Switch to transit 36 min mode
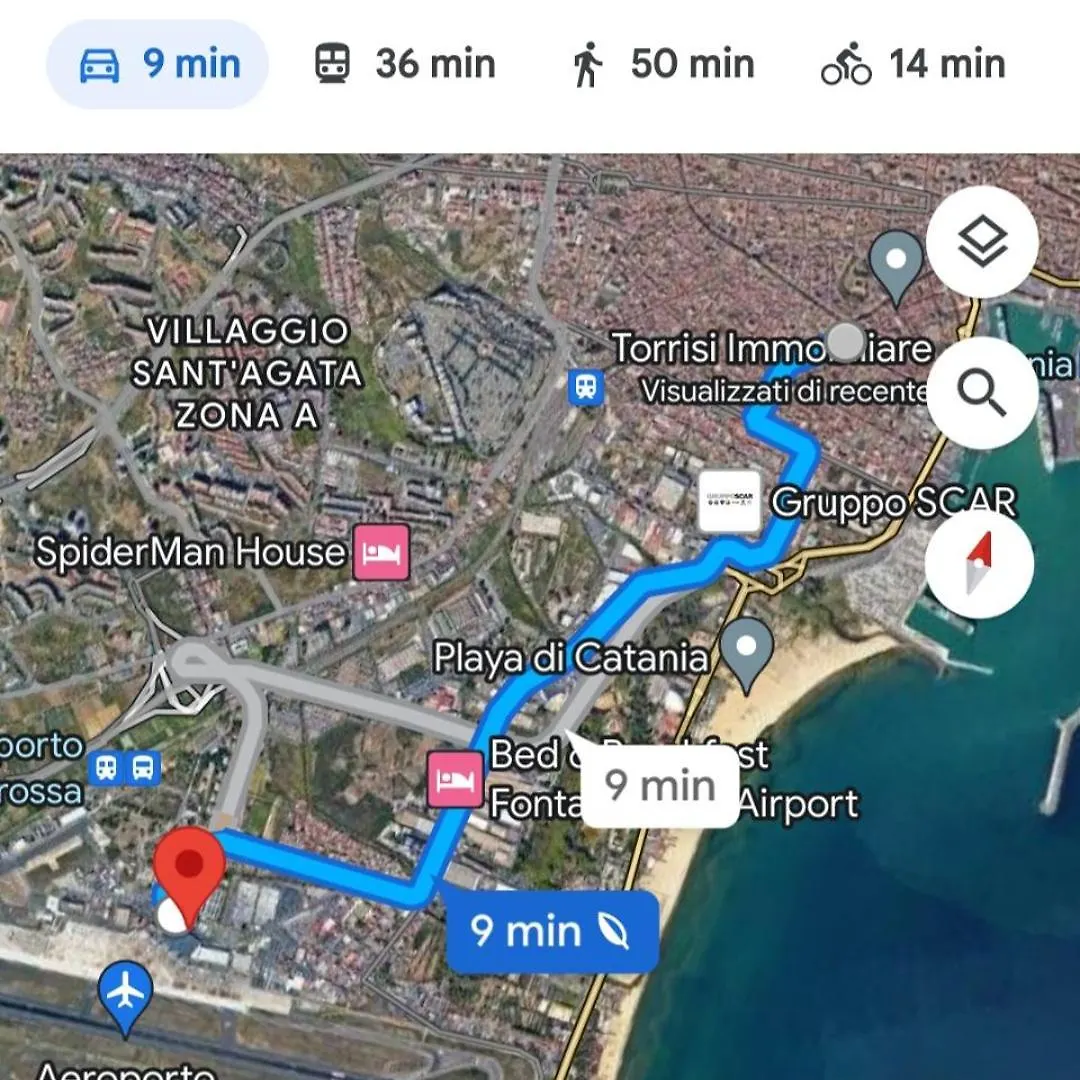Viewport: 1080px width, 1080px height. point(405,65)
